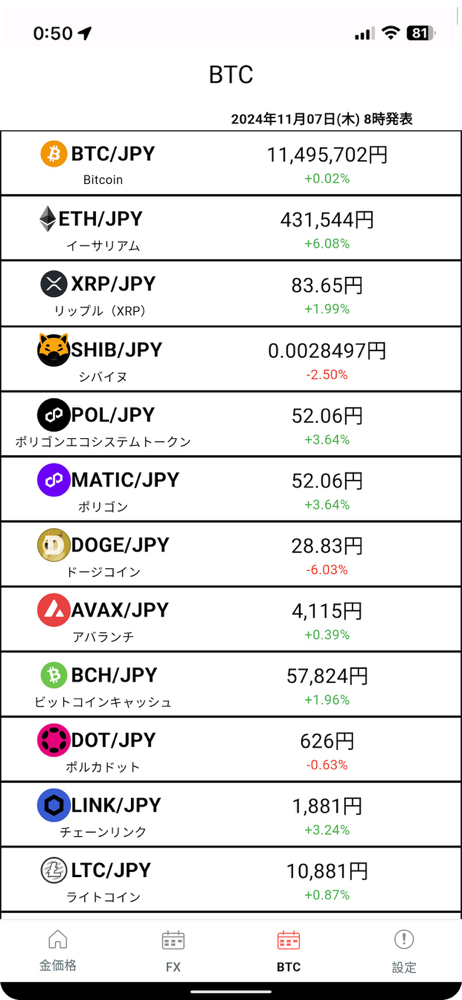Open the LTC/JPY row
This screenshot has height=1000, width=462.
pos(230,879)
